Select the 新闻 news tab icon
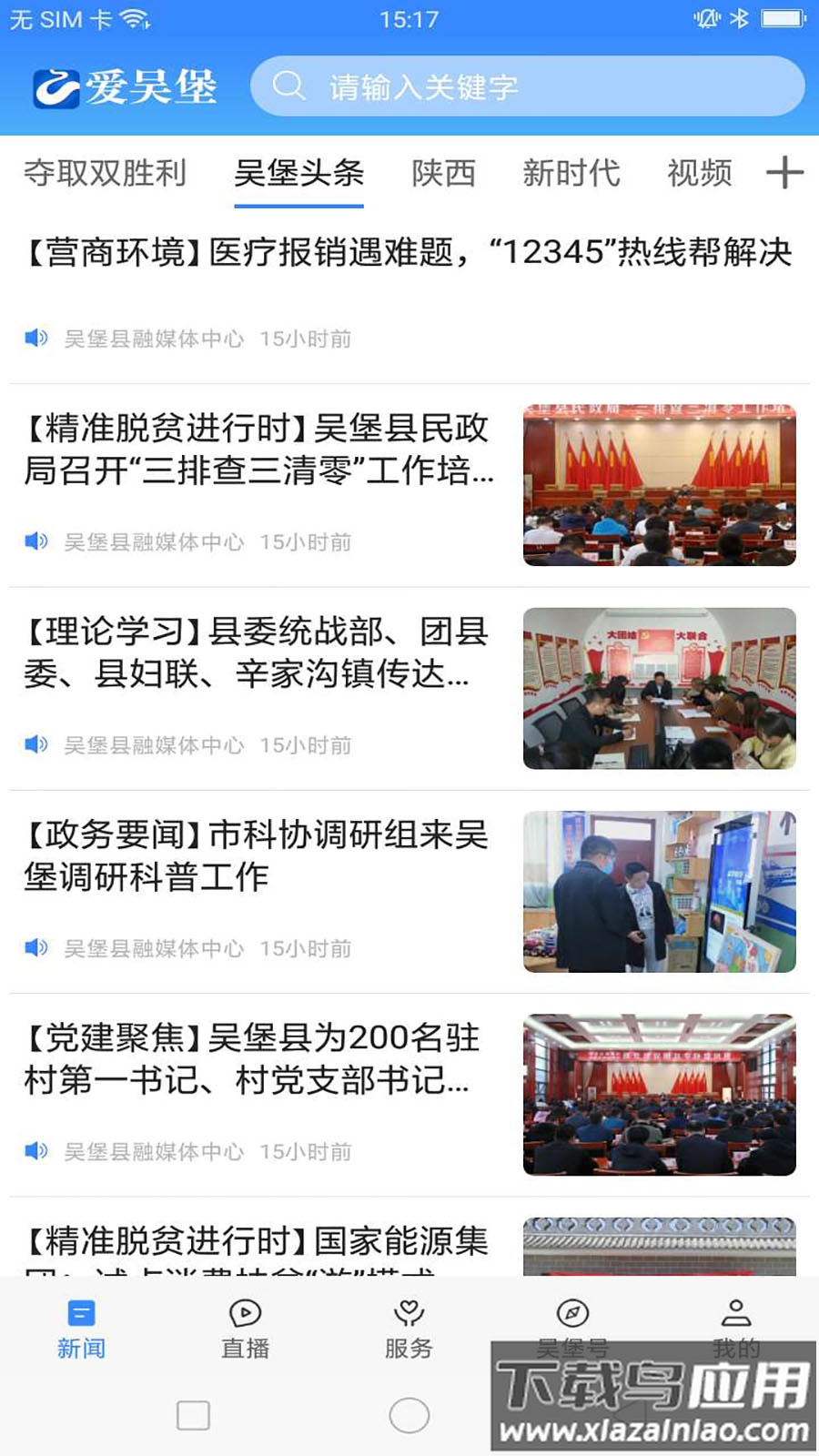The height and width of the screenshot is (1456, 819). pyautogui.click(x=80, y=1313)
